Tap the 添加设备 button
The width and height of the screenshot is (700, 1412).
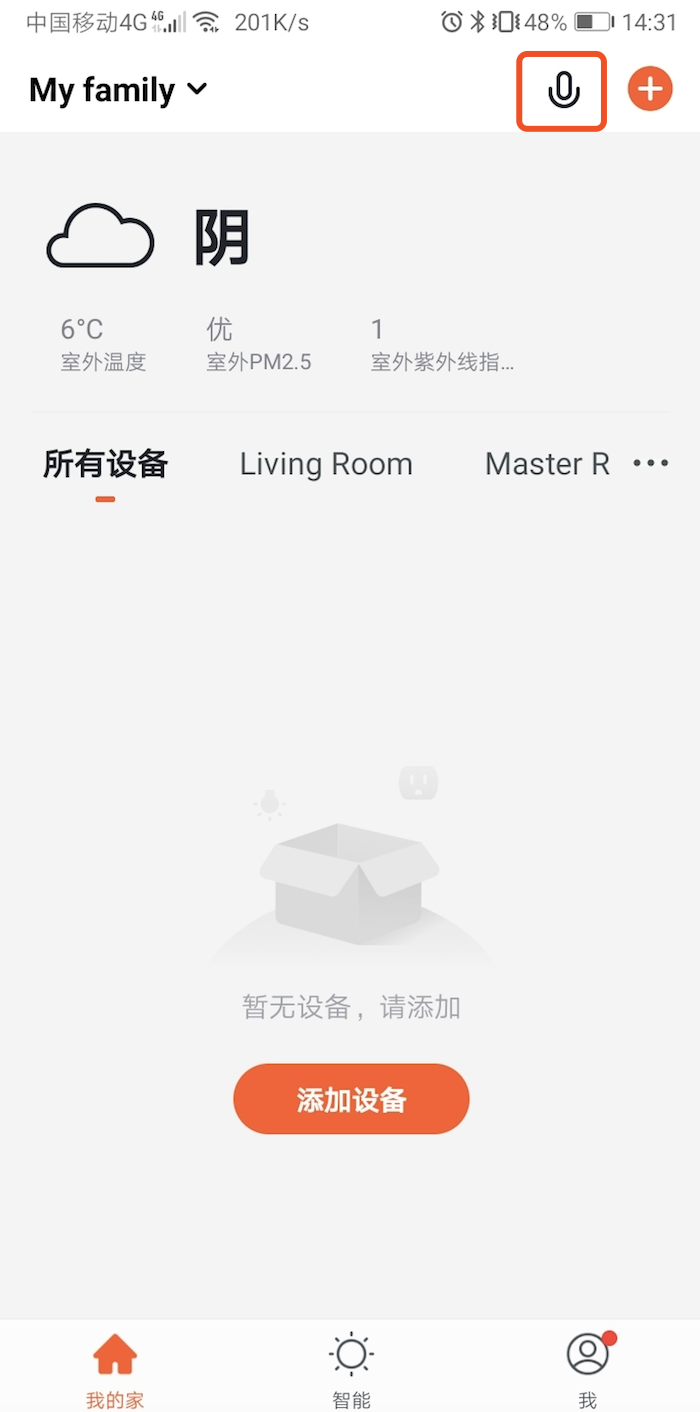(x=351, y=1099)
